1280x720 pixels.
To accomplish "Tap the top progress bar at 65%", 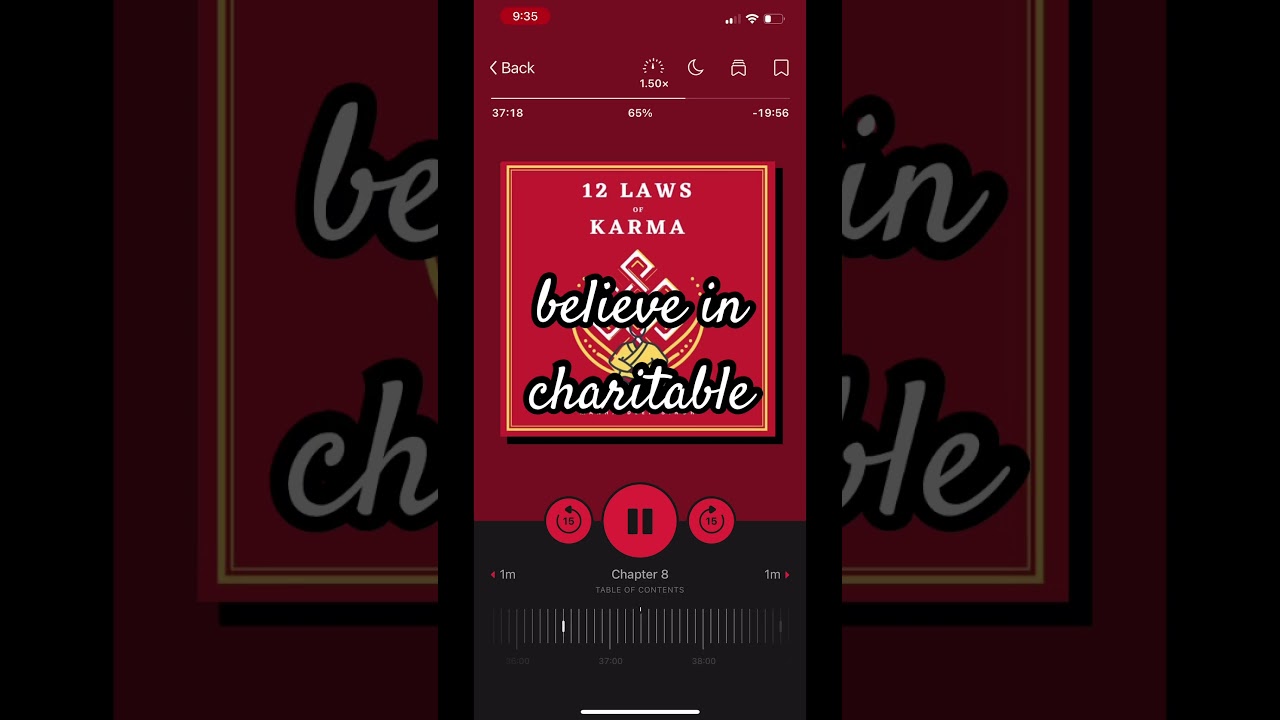I will point(685,98).
